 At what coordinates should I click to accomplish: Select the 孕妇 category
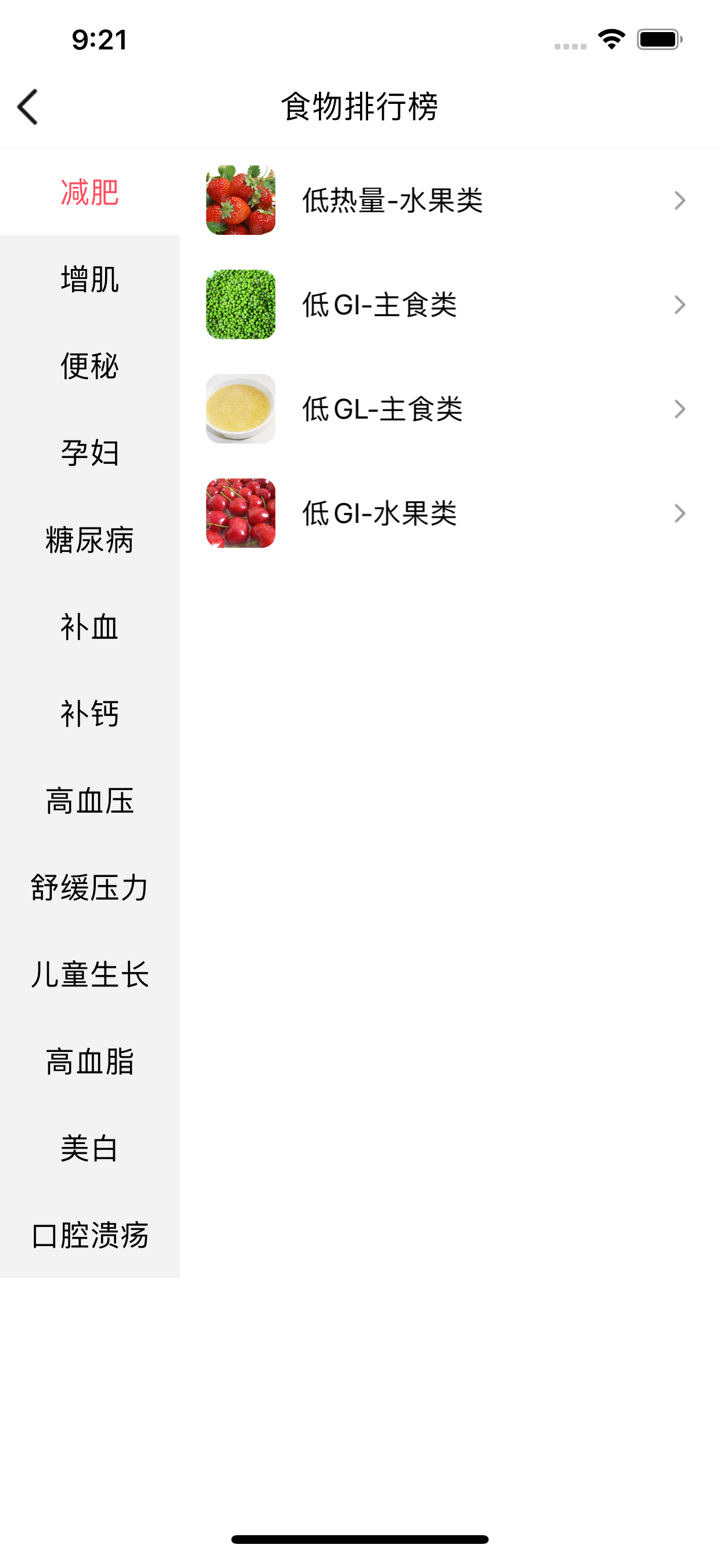[89, 452]
